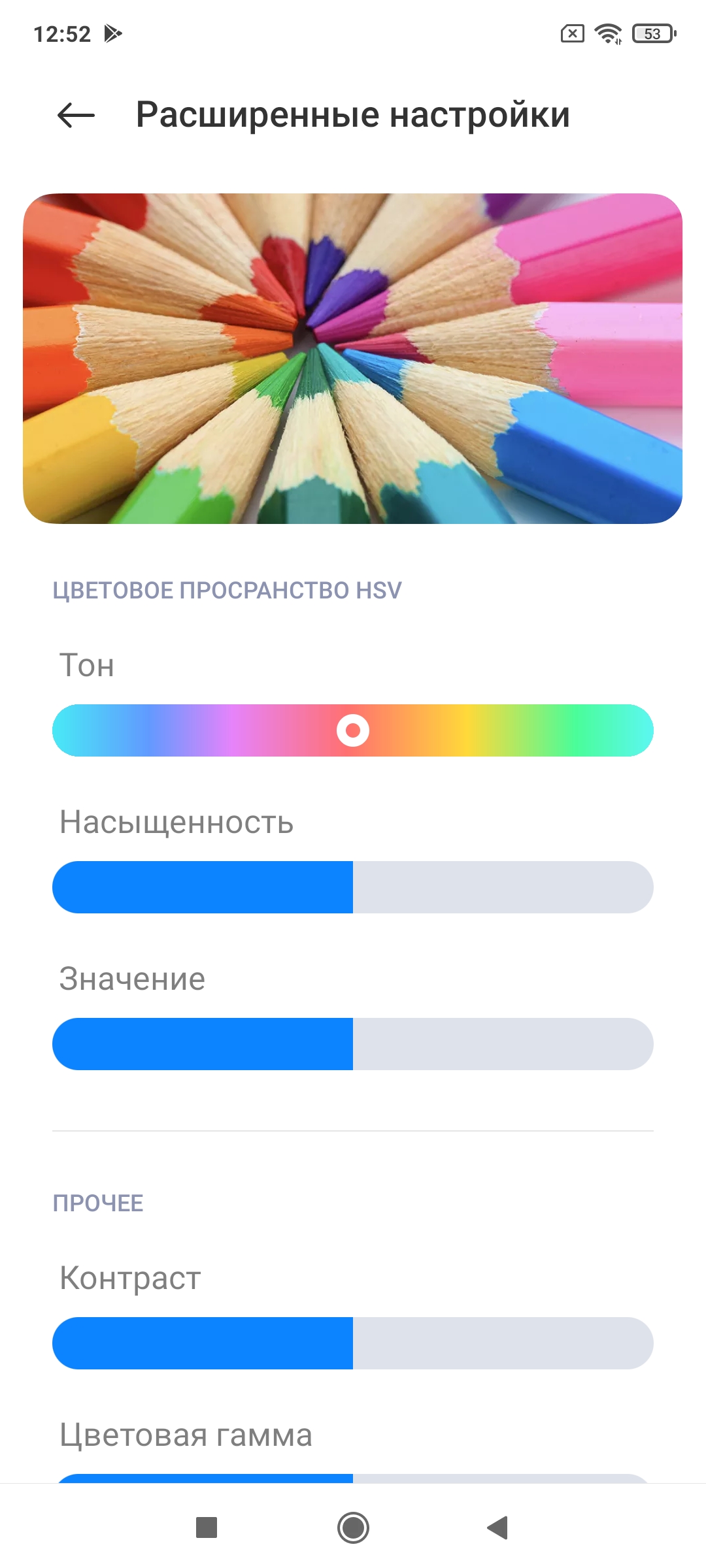Go to the home screen
706x1568 pixels.
point(353,1527)
